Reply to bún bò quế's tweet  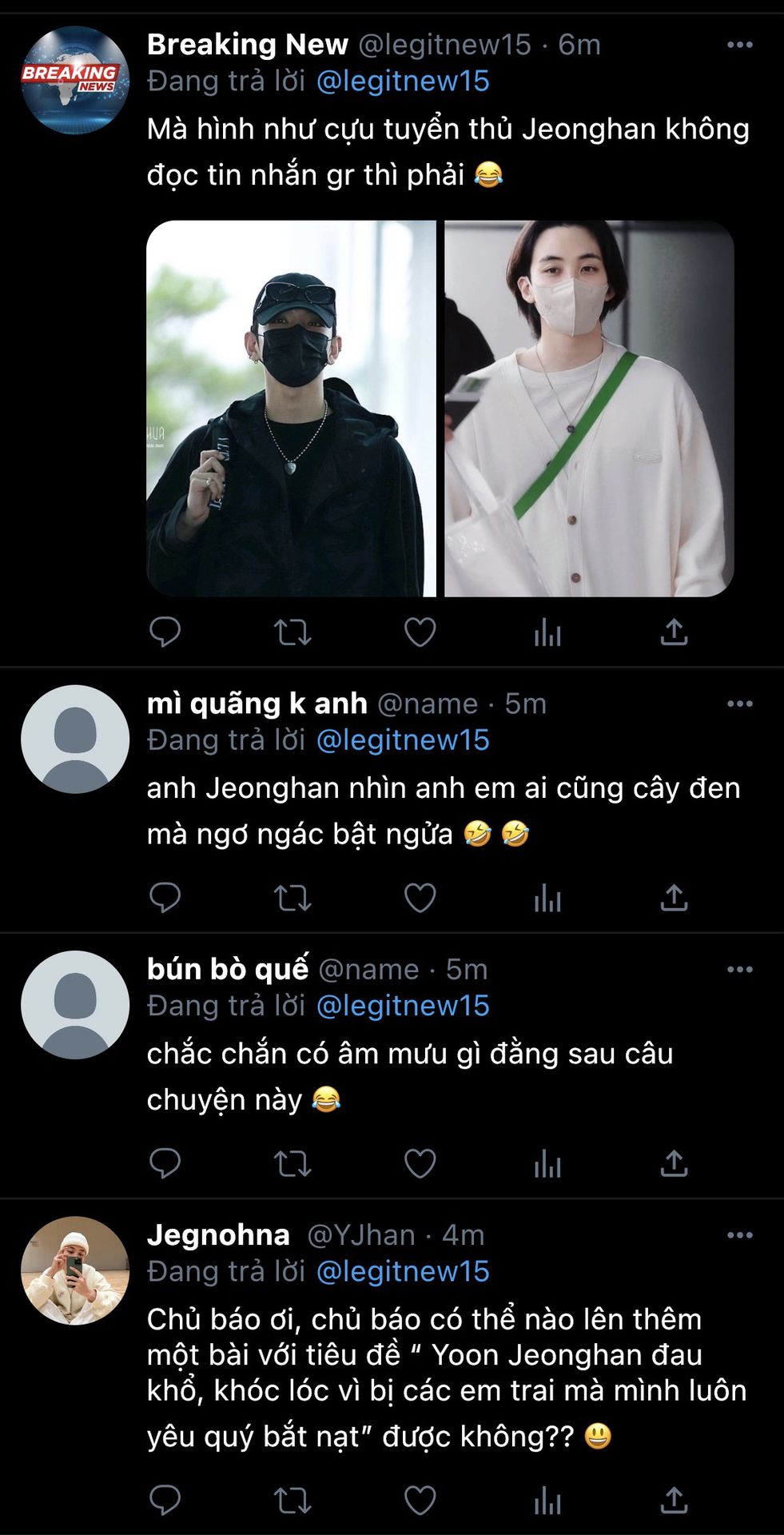[x=165, y=1163]
